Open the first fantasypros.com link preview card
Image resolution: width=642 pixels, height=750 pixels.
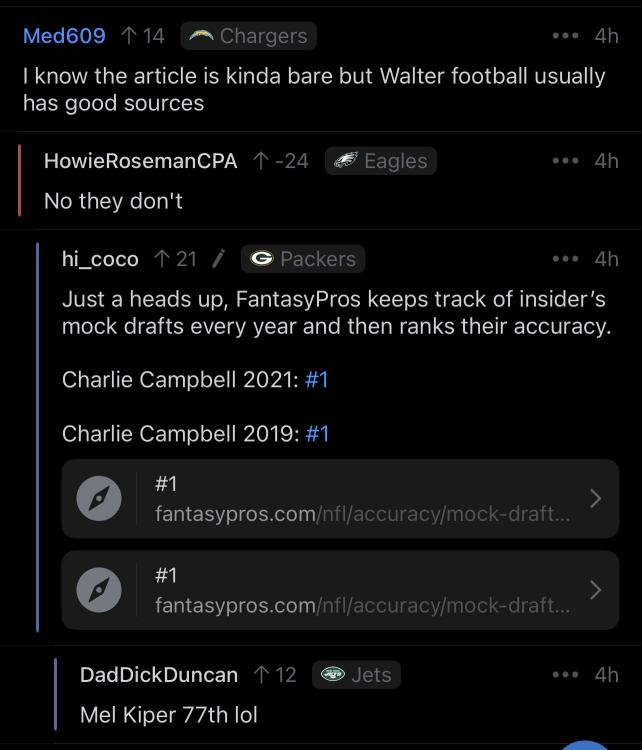[340, 499]
